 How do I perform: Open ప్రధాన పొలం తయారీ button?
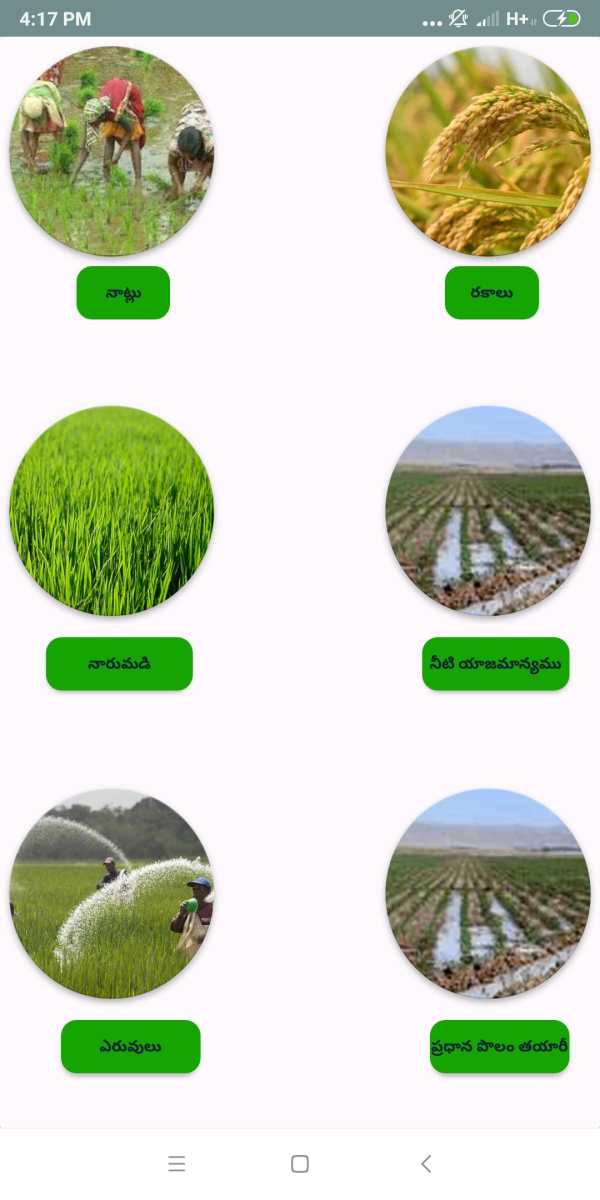(x=500, y=1047)
